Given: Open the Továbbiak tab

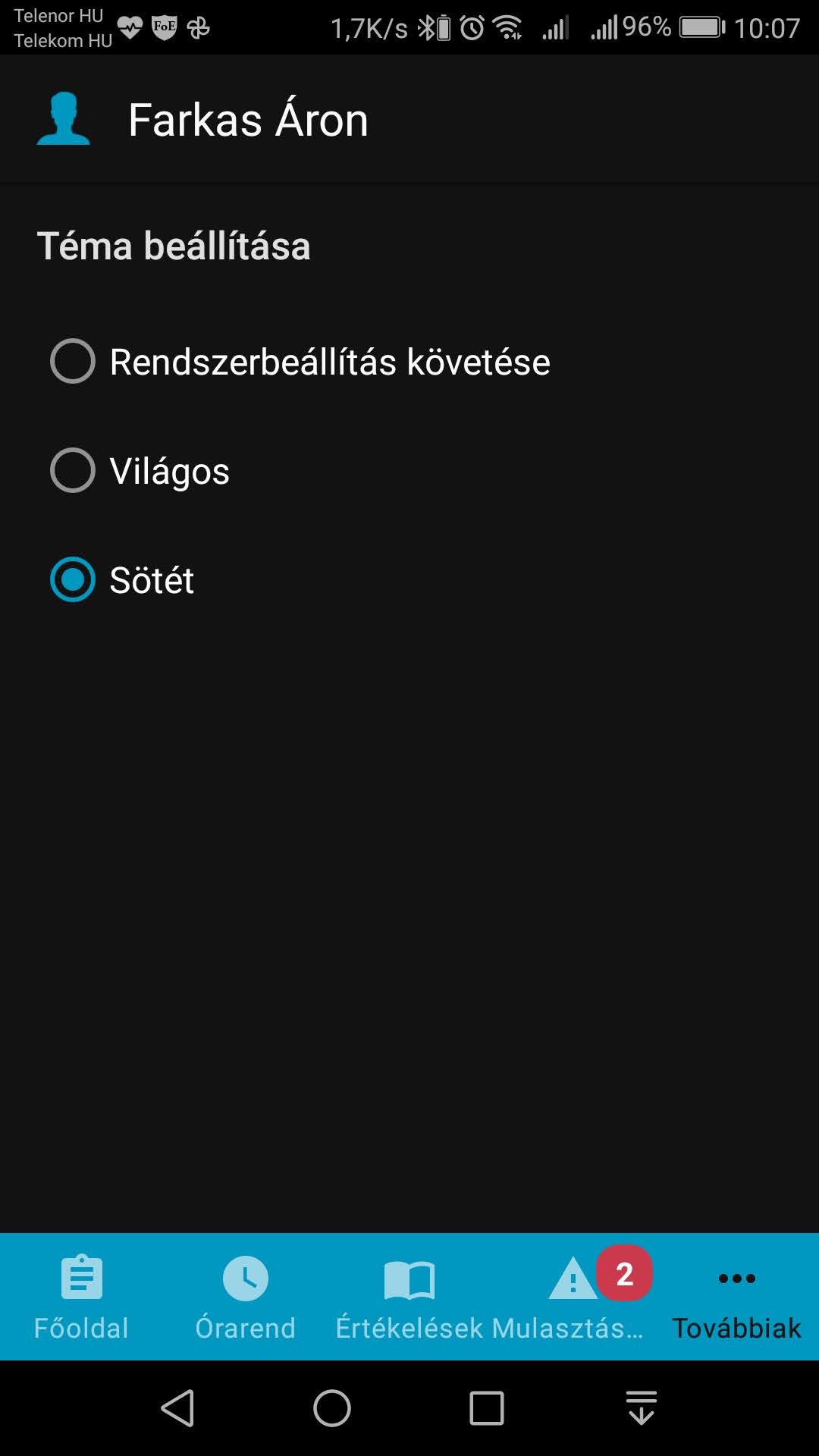Looking at the screenshot, I should click(x=737, y=1297).
